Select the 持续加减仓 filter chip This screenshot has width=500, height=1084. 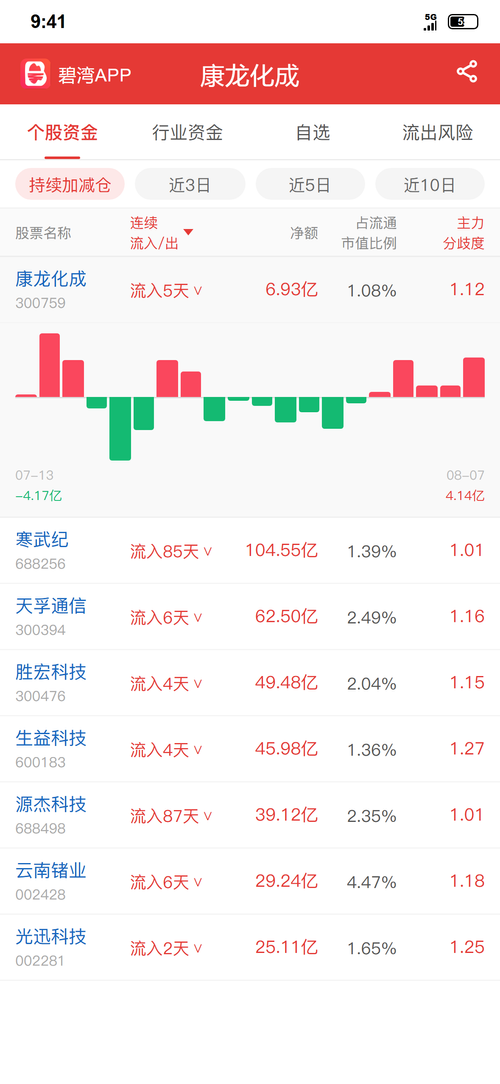tap(70, 185)
